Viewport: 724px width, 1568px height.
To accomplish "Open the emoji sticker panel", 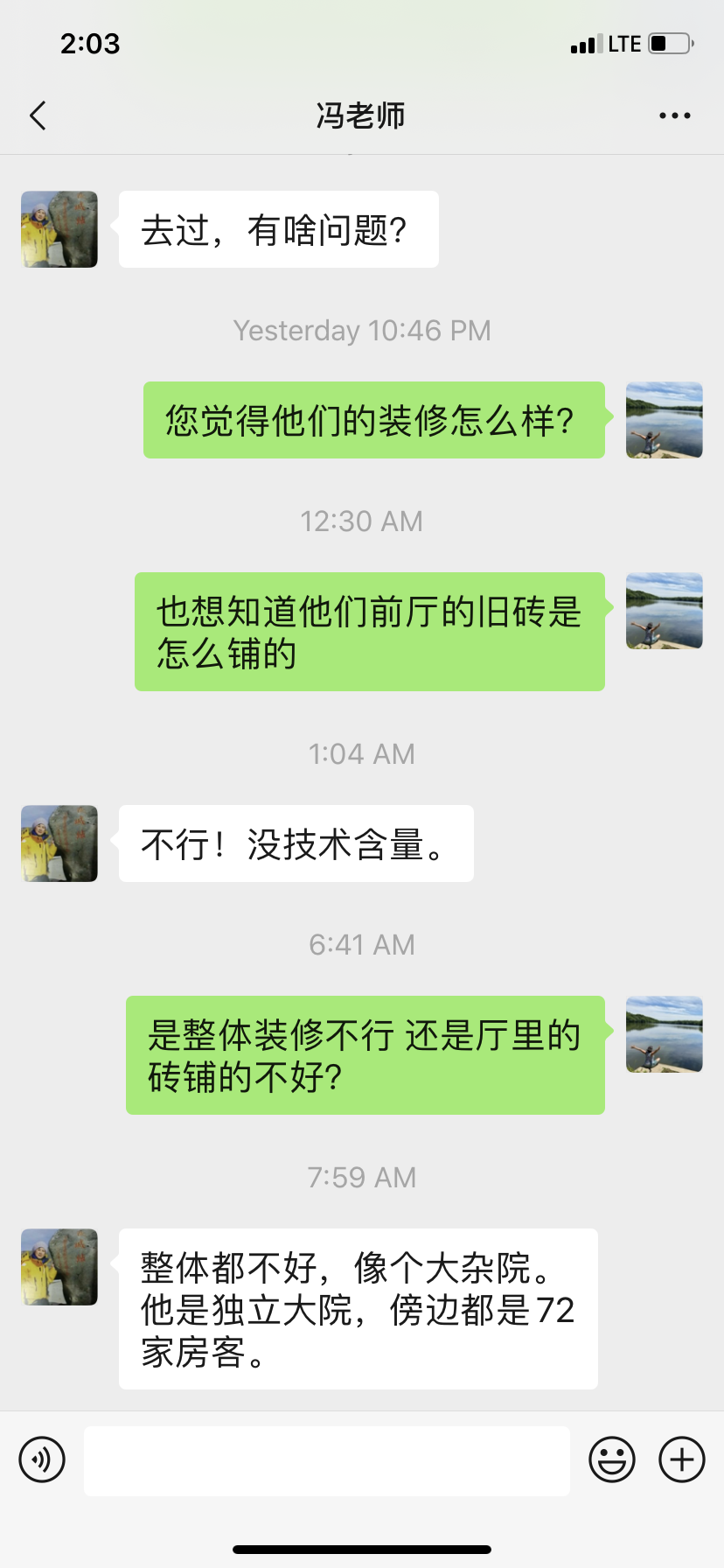I will 612,1459.
